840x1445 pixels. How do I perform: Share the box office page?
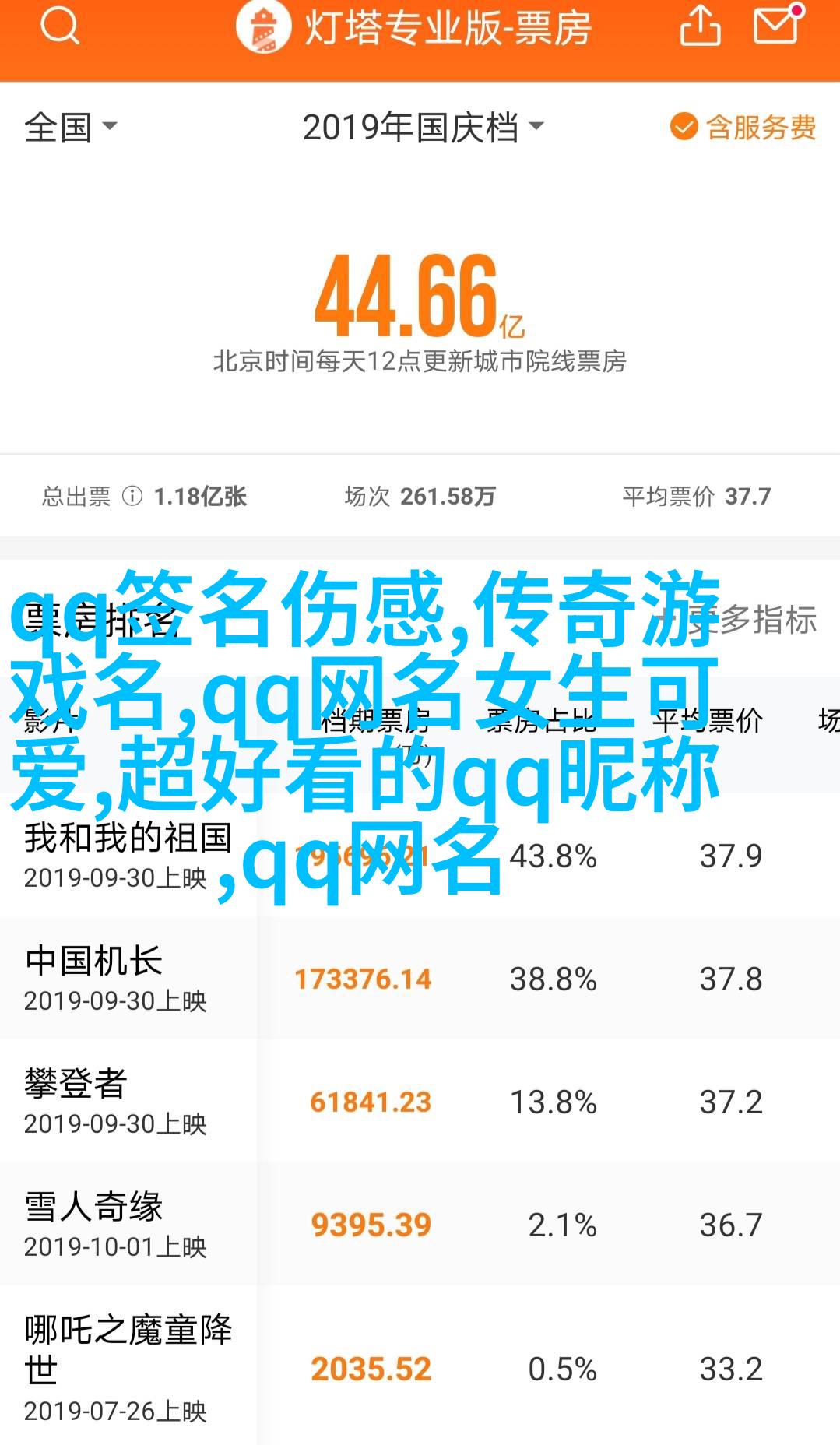700,27
